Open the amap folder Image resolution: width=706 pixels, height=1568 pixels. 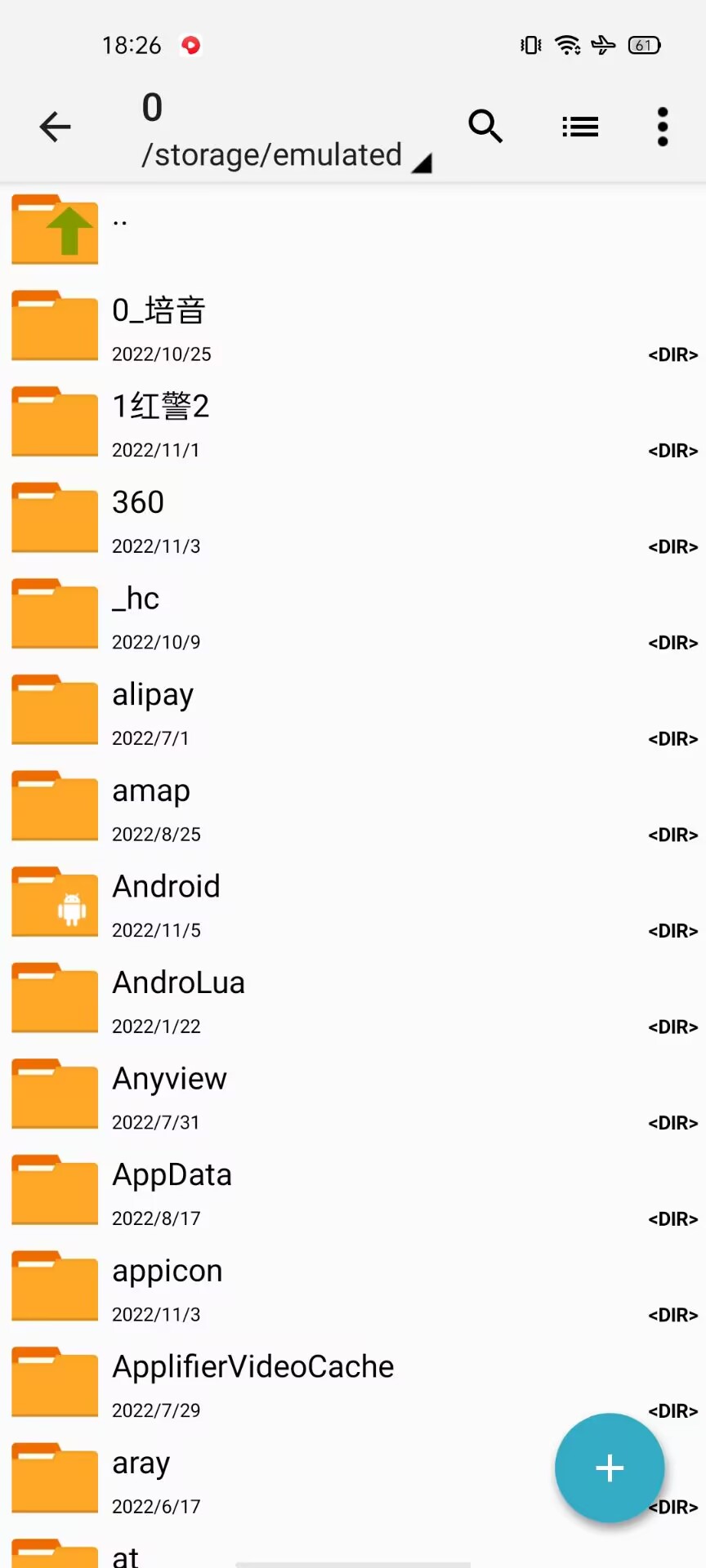(353, 806)
